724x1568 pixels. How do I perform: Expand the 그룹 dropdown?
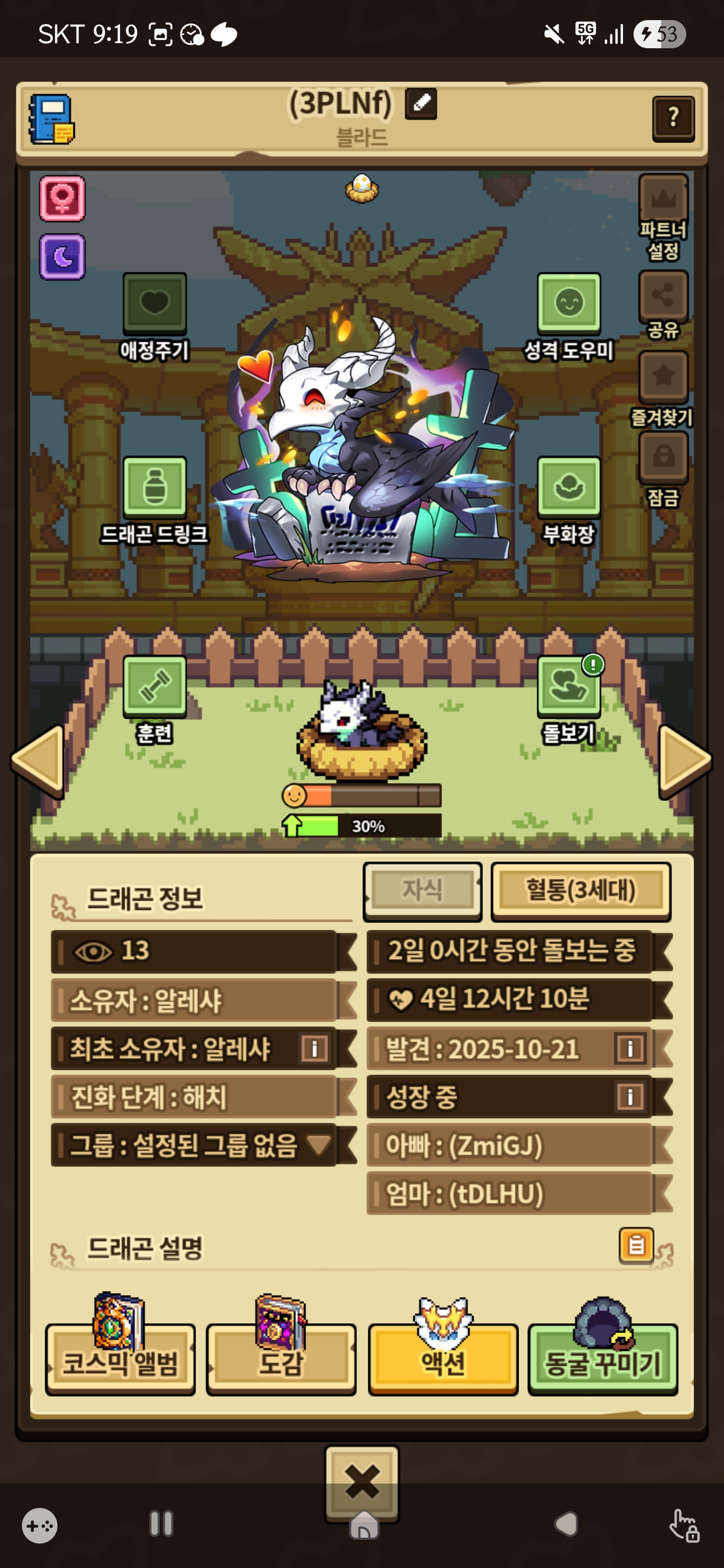318,1145
